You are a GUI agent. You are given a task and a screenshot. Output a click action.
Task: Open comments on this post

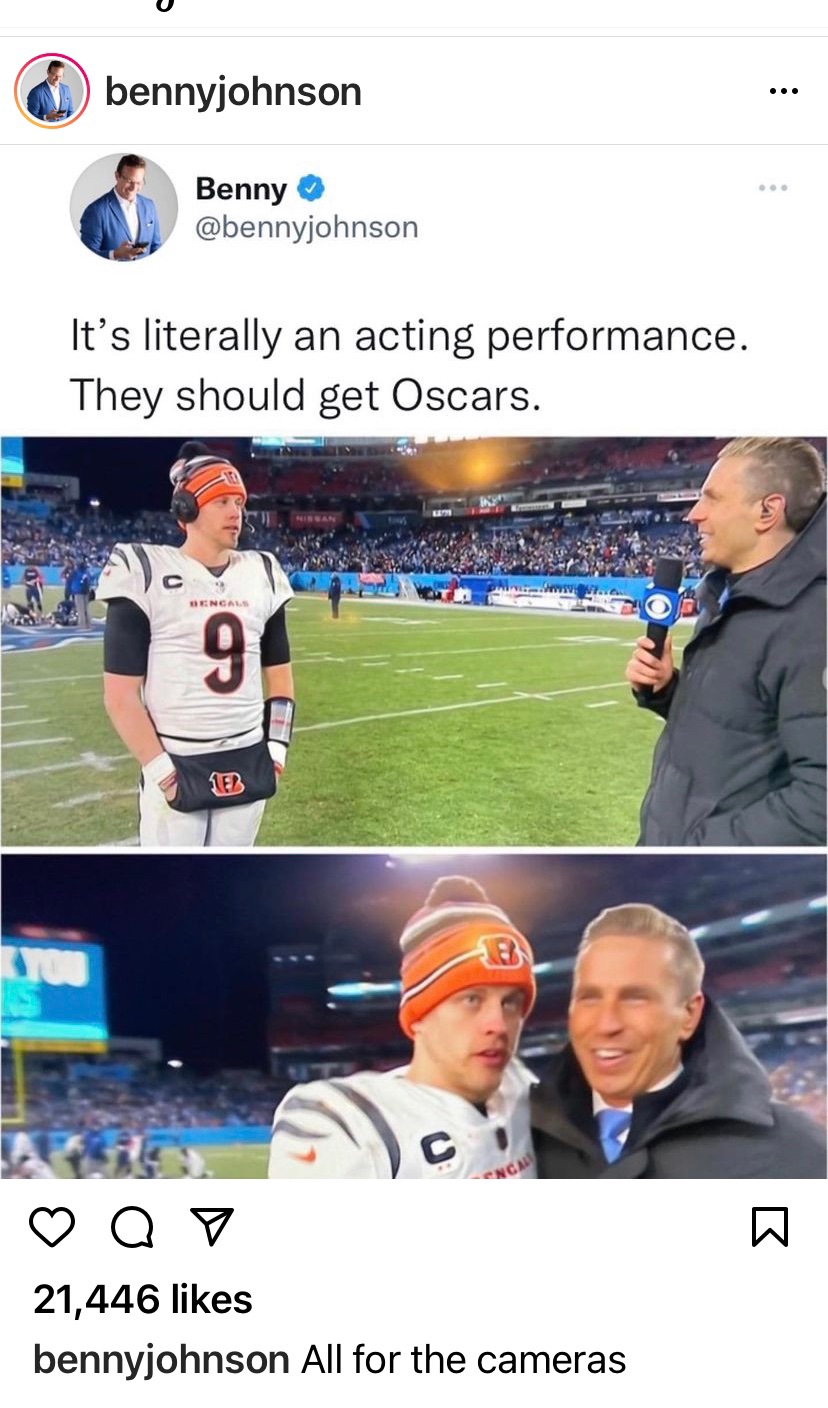pyautogui.click(x=132, y=1227)
